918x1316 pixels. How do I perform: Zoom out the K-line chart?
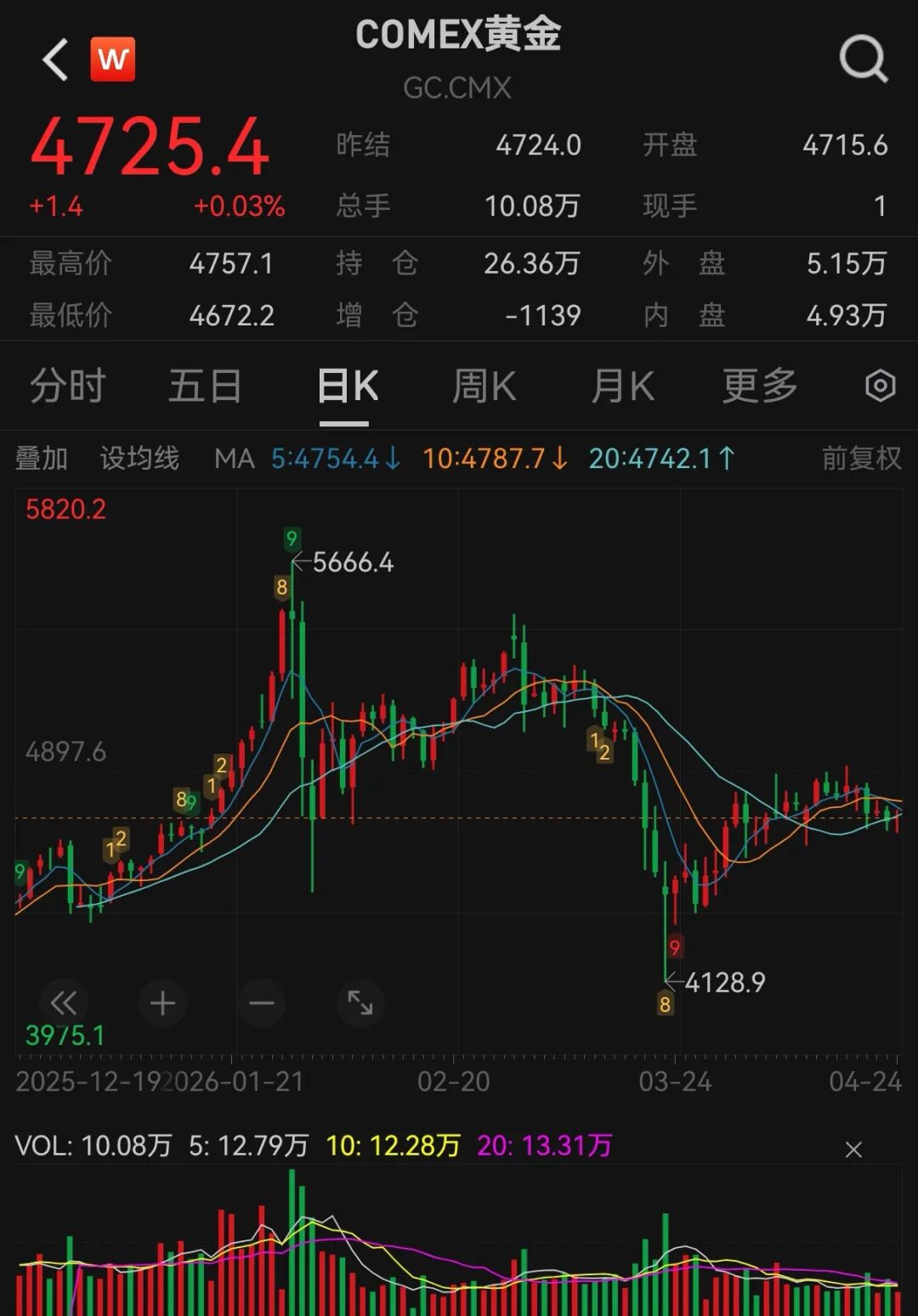click(261, 1003)
